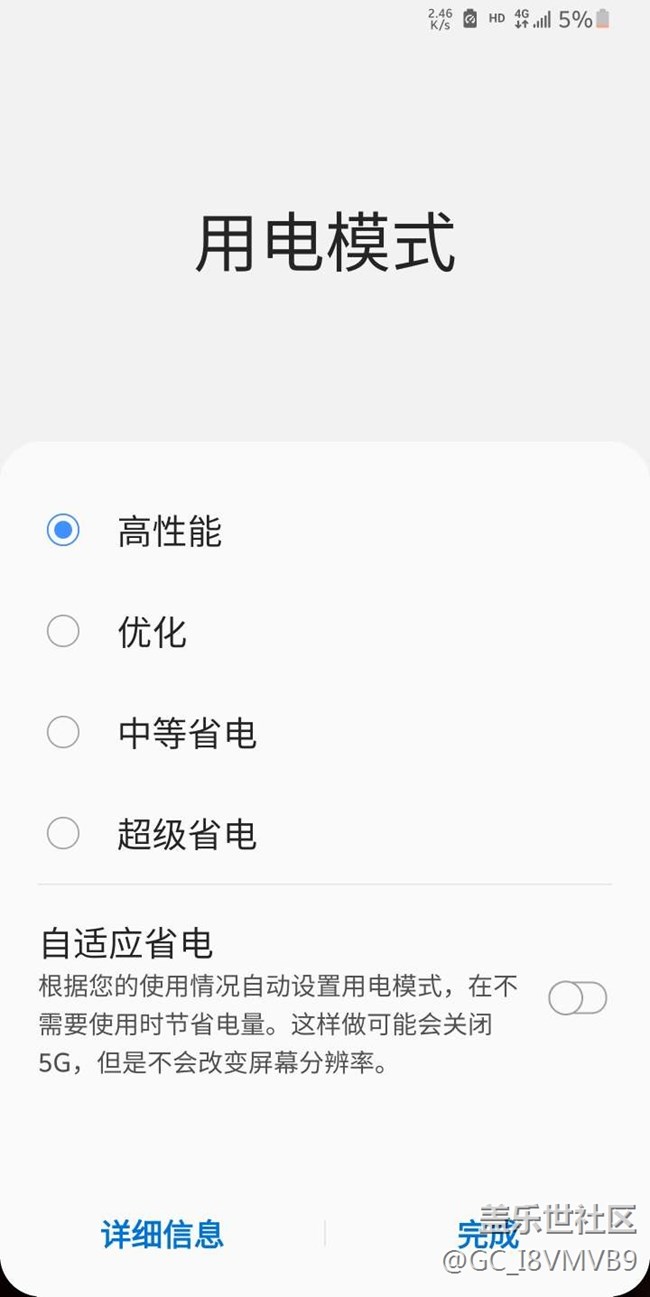The height and width of the screenshot is (1297, 650).
Task: Choose the 优化 power mode
Action: point(64,632)
